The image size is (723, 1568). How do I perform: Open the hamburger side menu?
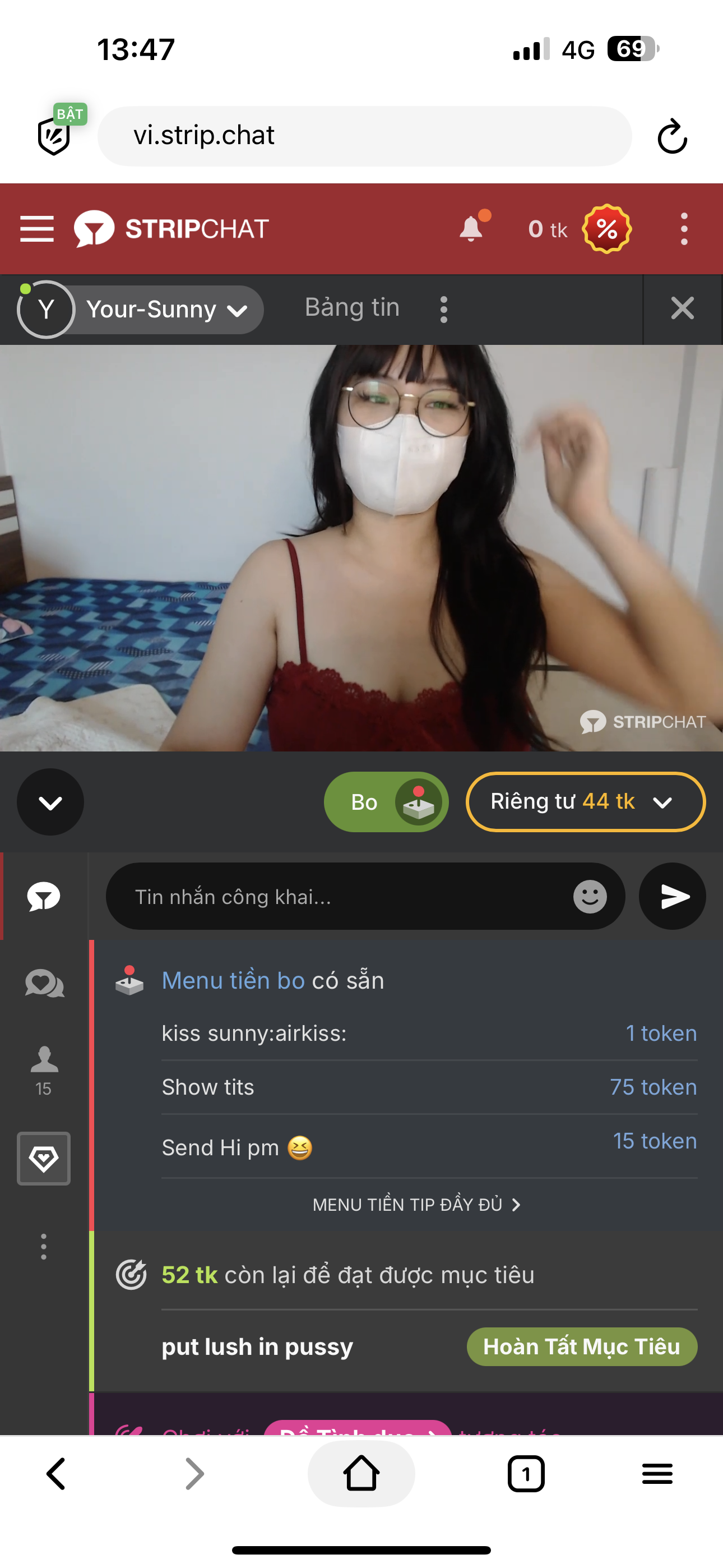coord(36,229)
